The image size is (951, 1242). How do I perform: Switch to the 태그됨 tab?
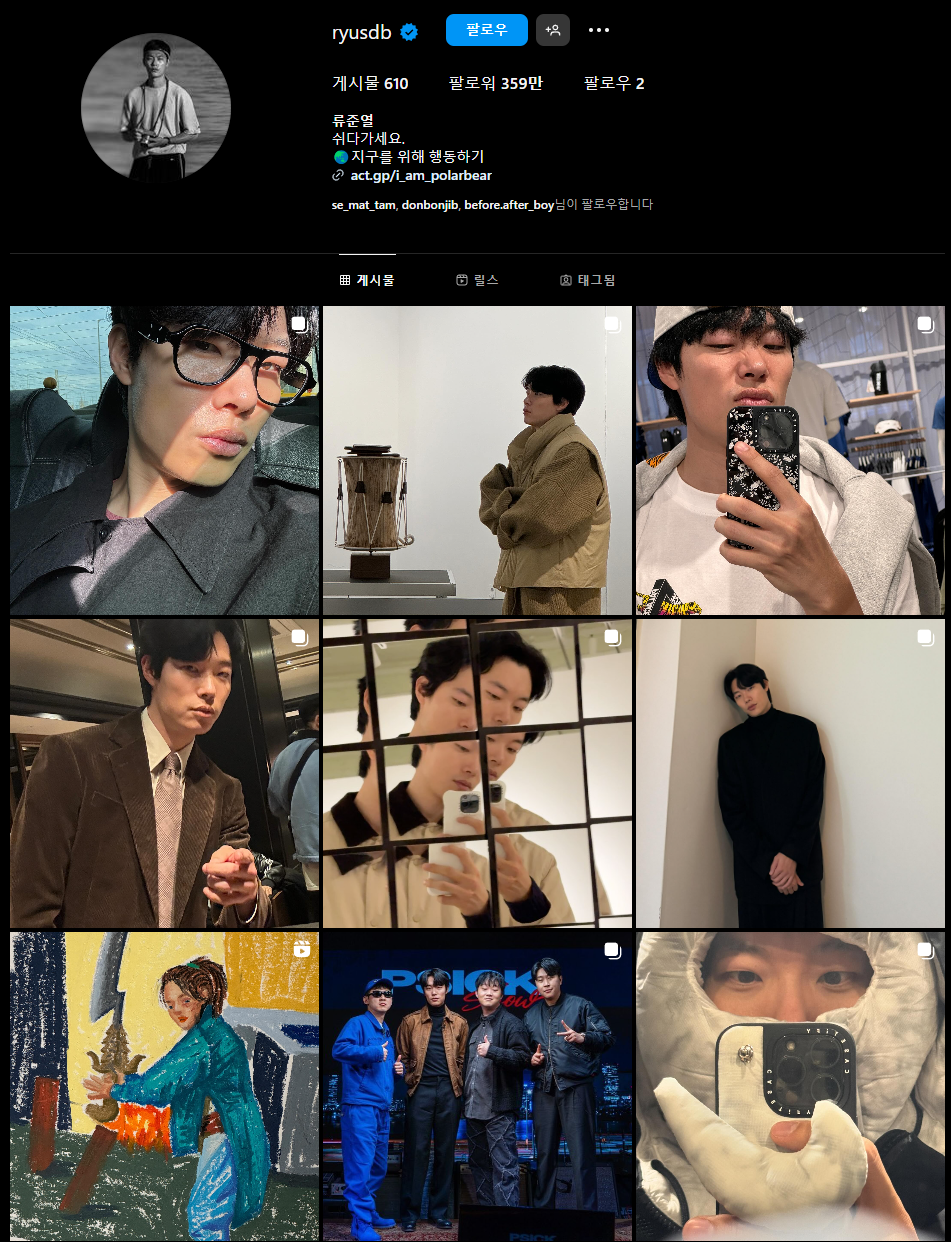coord(588,281)
